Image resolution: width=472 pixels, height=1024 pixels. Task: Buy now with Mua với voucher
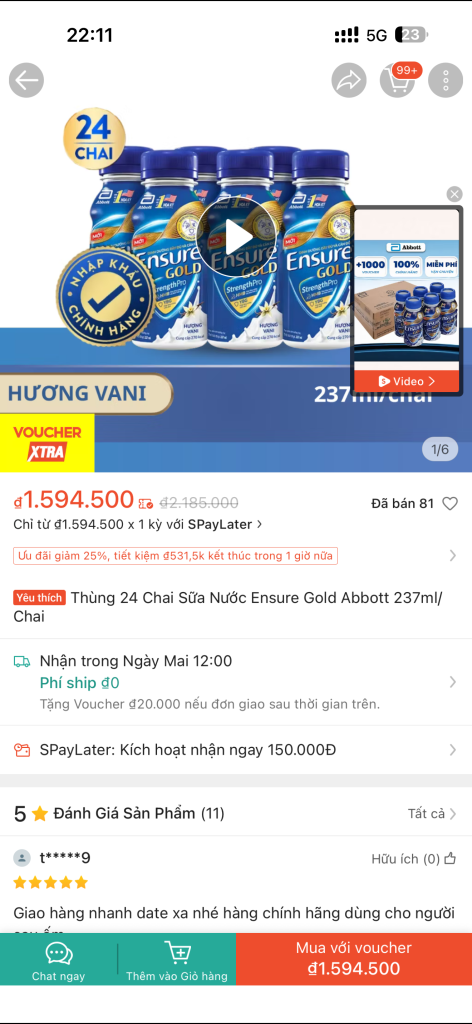click(x=354, y=959)
